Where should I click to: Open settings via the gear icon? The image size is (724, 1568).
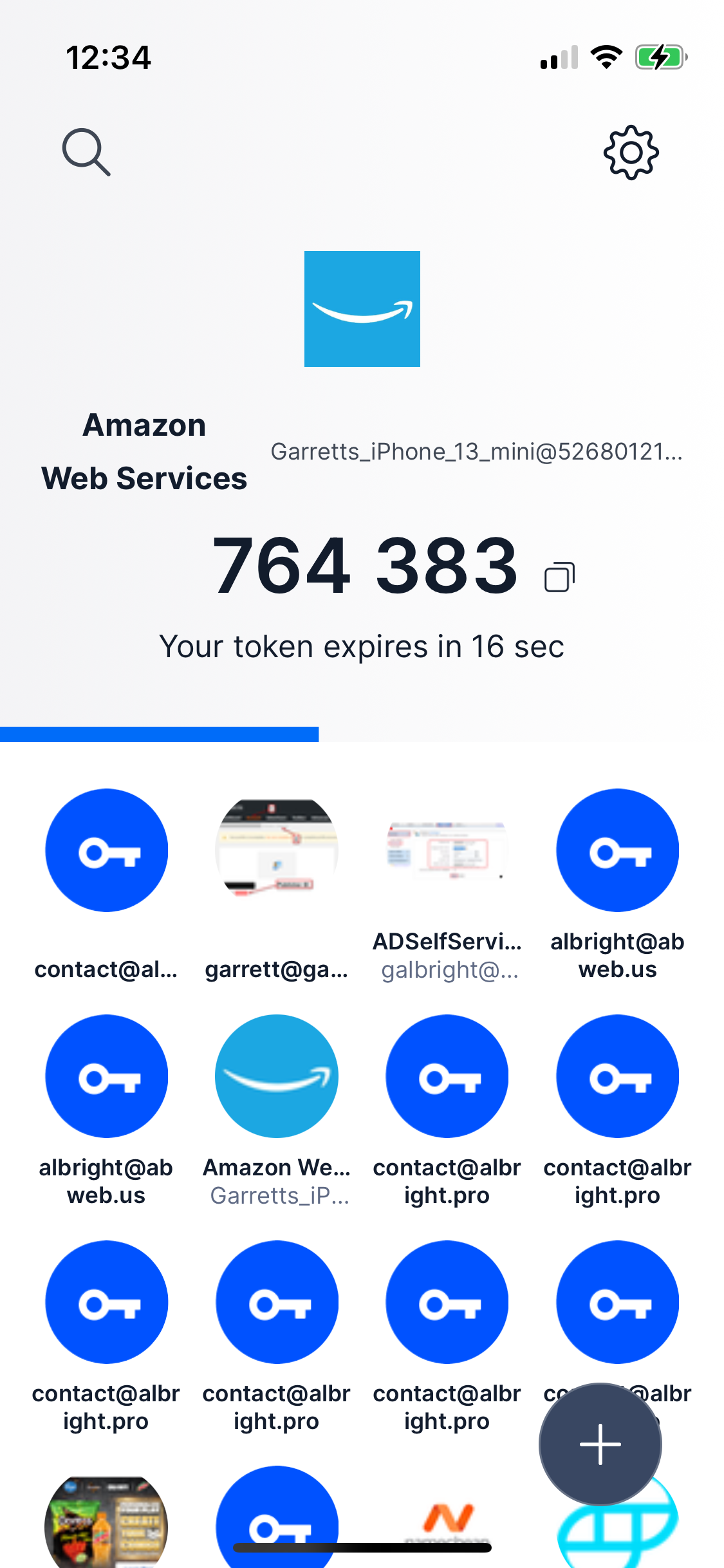coord(631,153)
